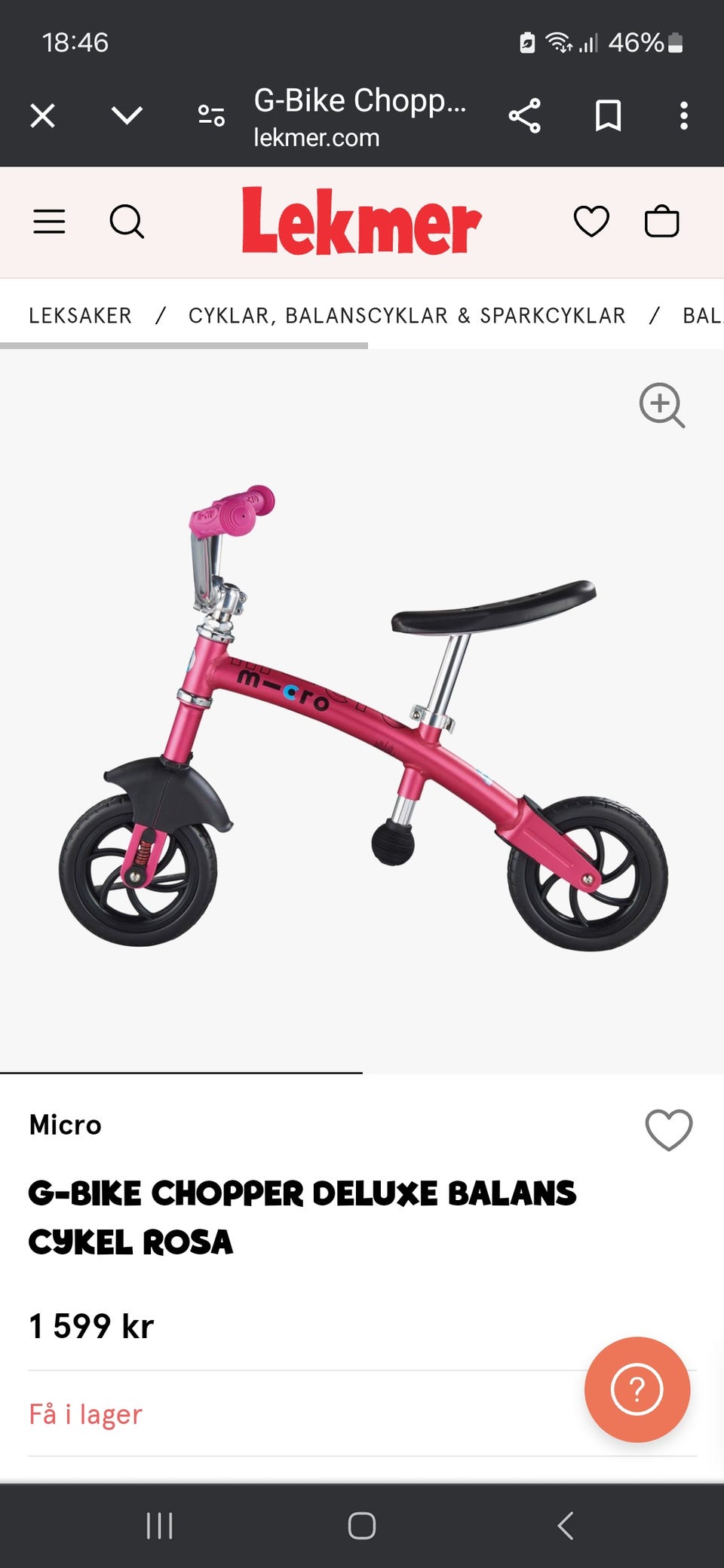Zoom into the product image
The image size is (724, 1568).
coord(661,406)
